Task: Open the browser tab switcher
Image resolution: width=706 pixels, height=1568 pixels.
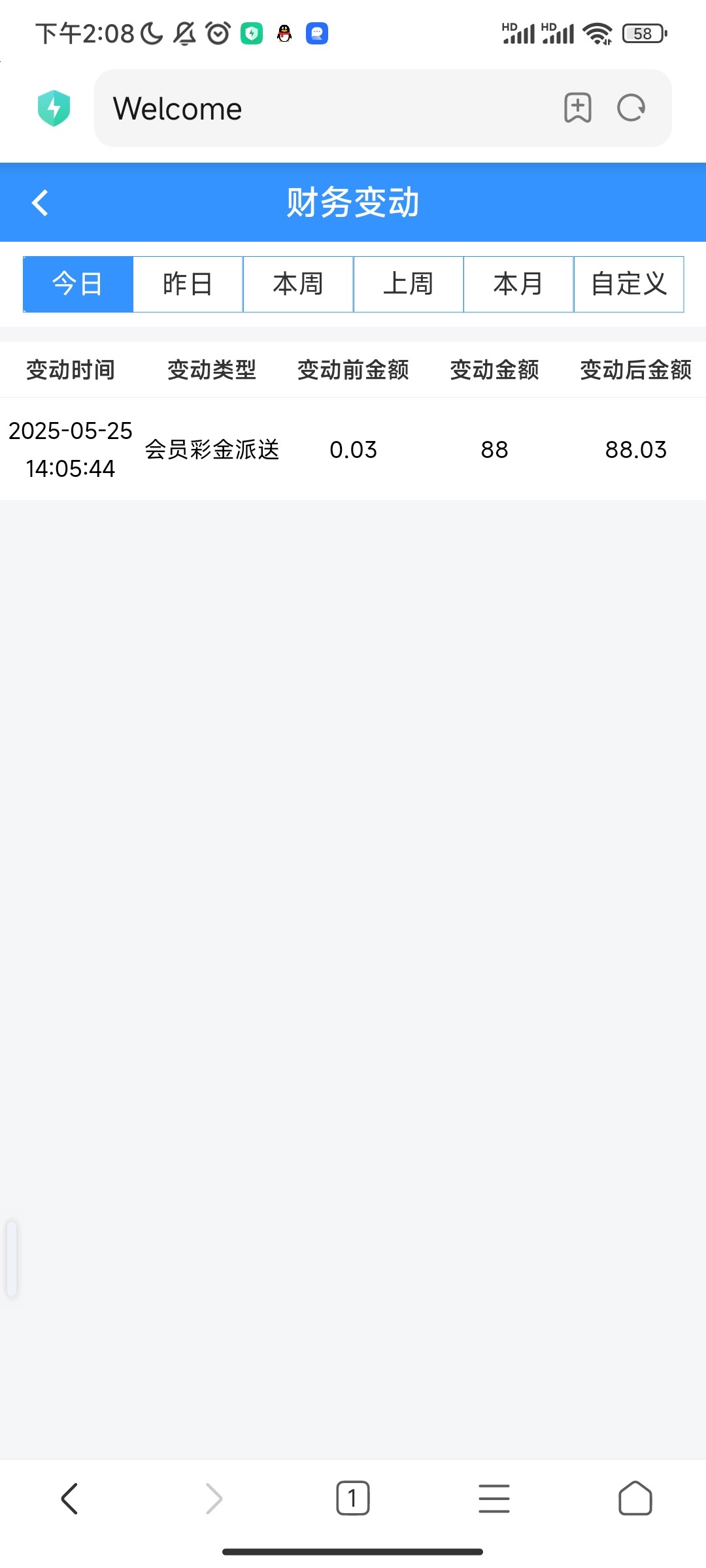Action: [353, 1498]
